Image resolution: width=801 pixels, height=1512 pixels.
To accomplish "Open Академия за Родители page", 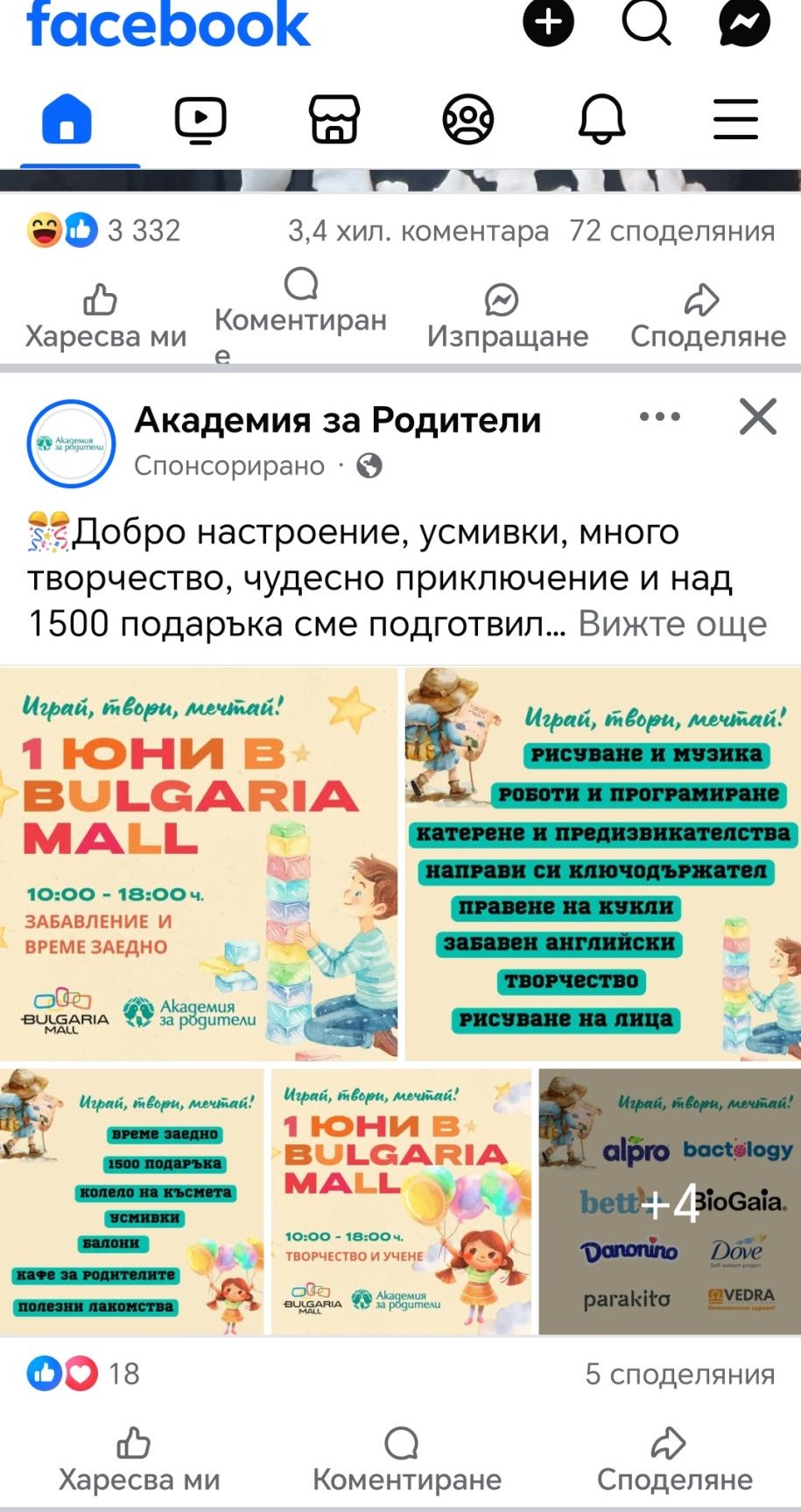I will point(337,420).
